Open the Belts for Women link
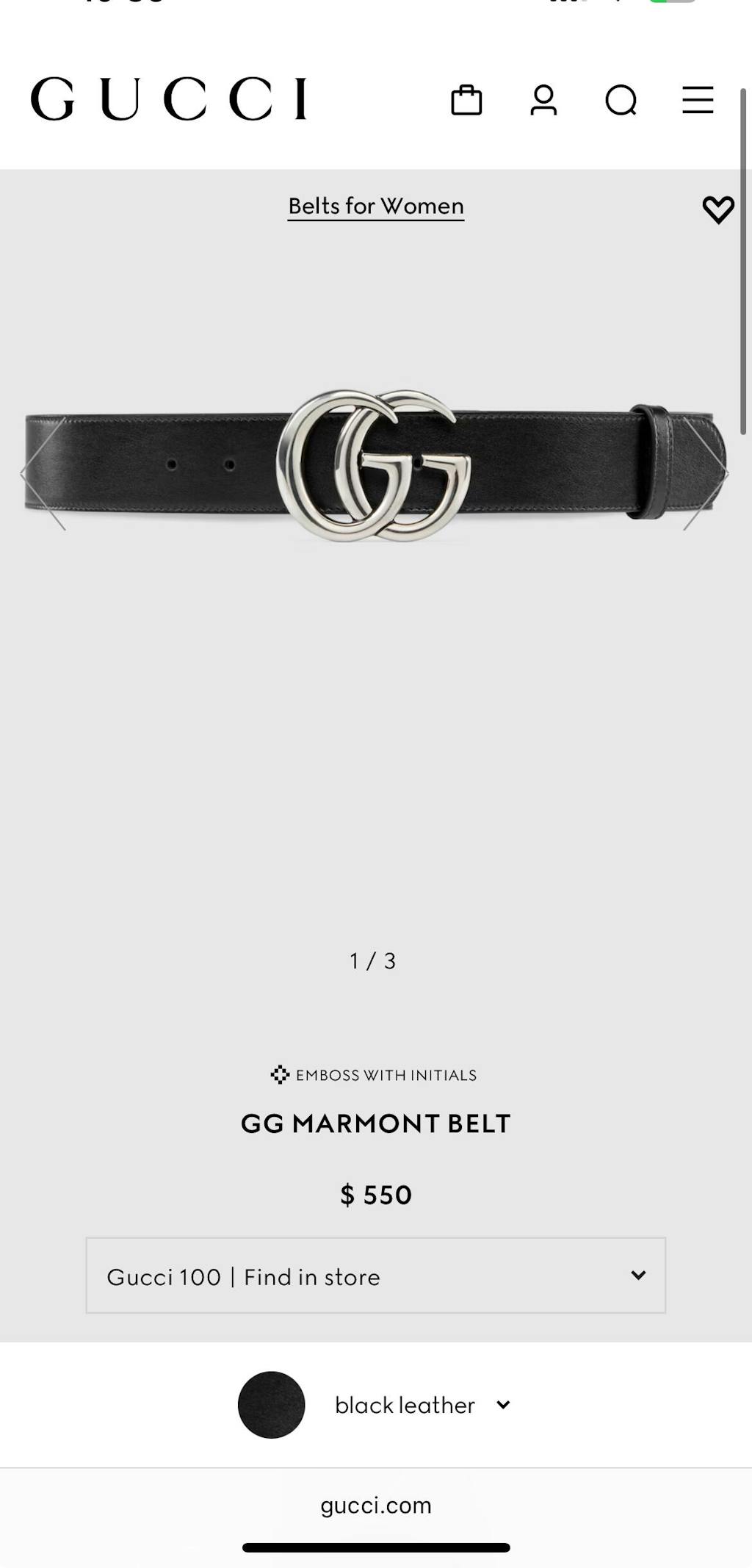Viewport: 752px width, 1568px height. tap(376, 206)
